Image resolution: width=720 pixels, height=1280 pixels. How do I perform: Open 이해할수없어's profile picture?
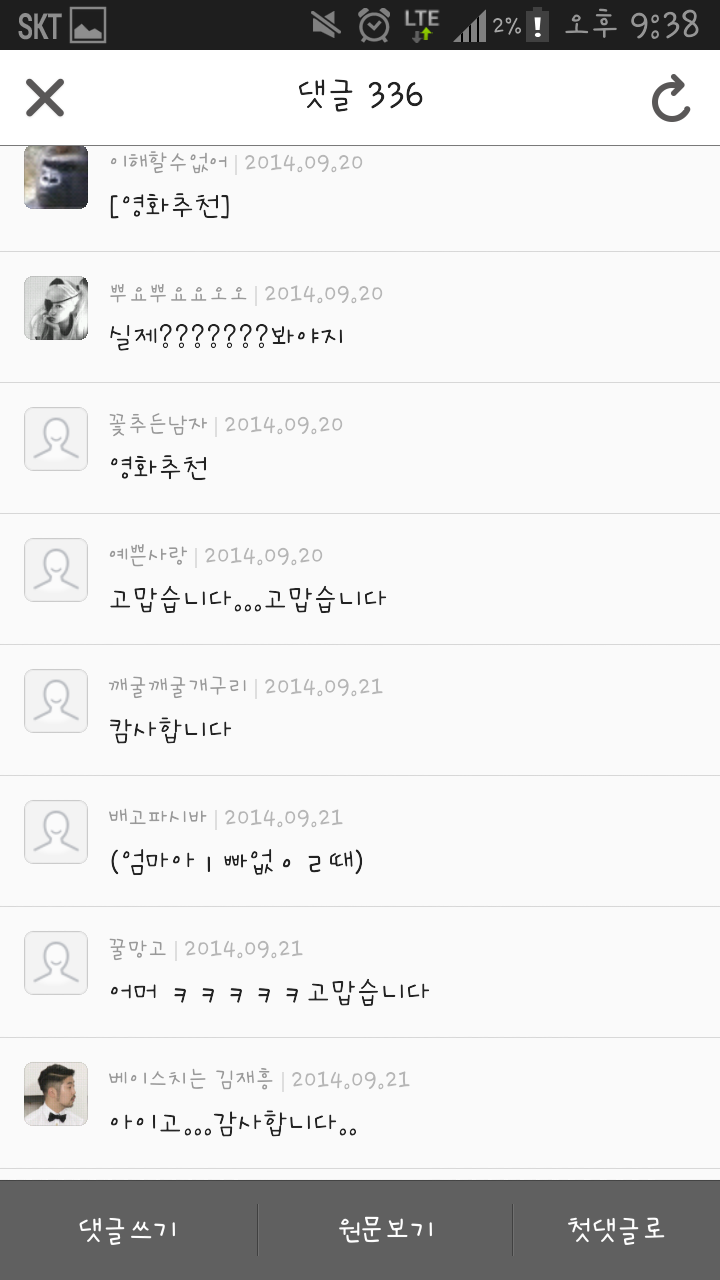[56, 177]
